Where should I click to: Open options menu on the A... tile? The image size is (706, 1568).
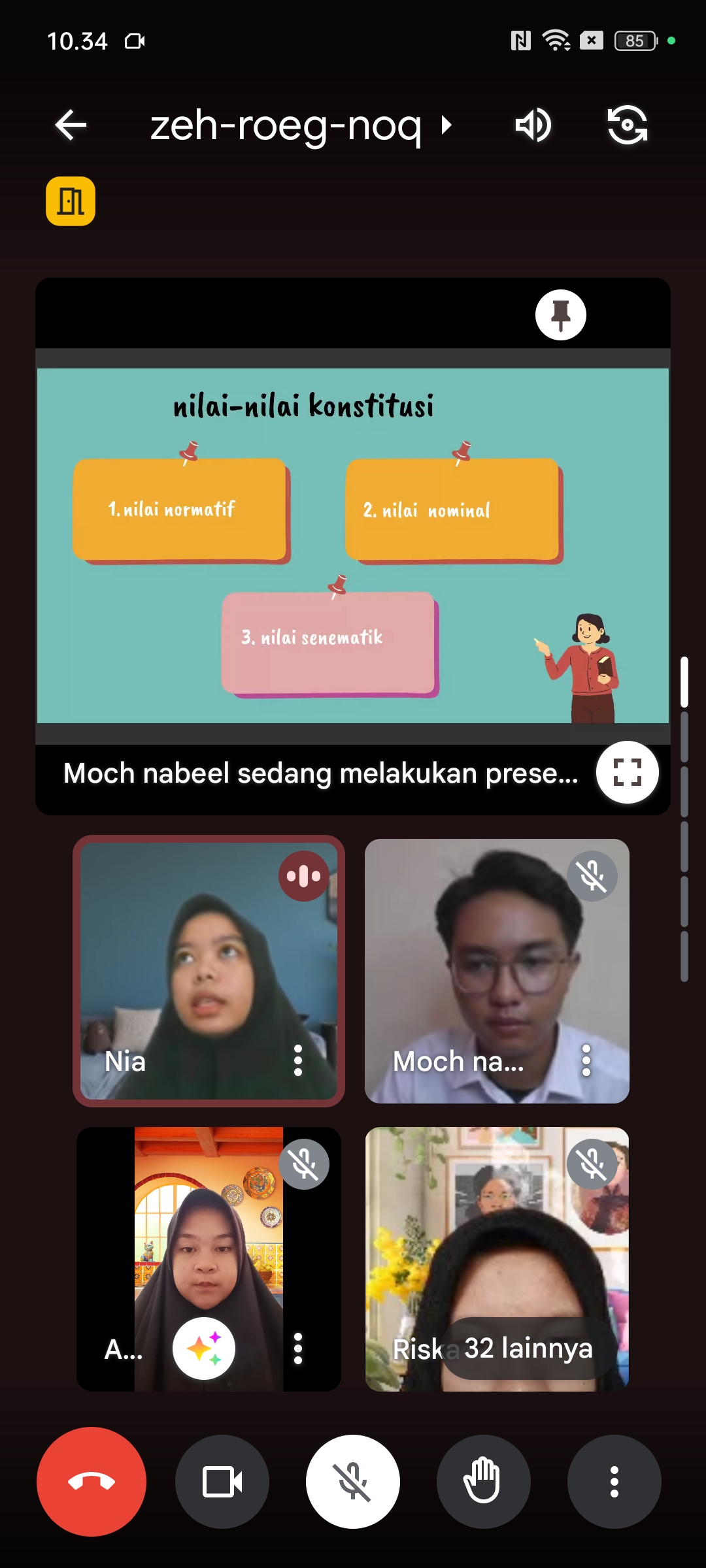(298, 1348)
